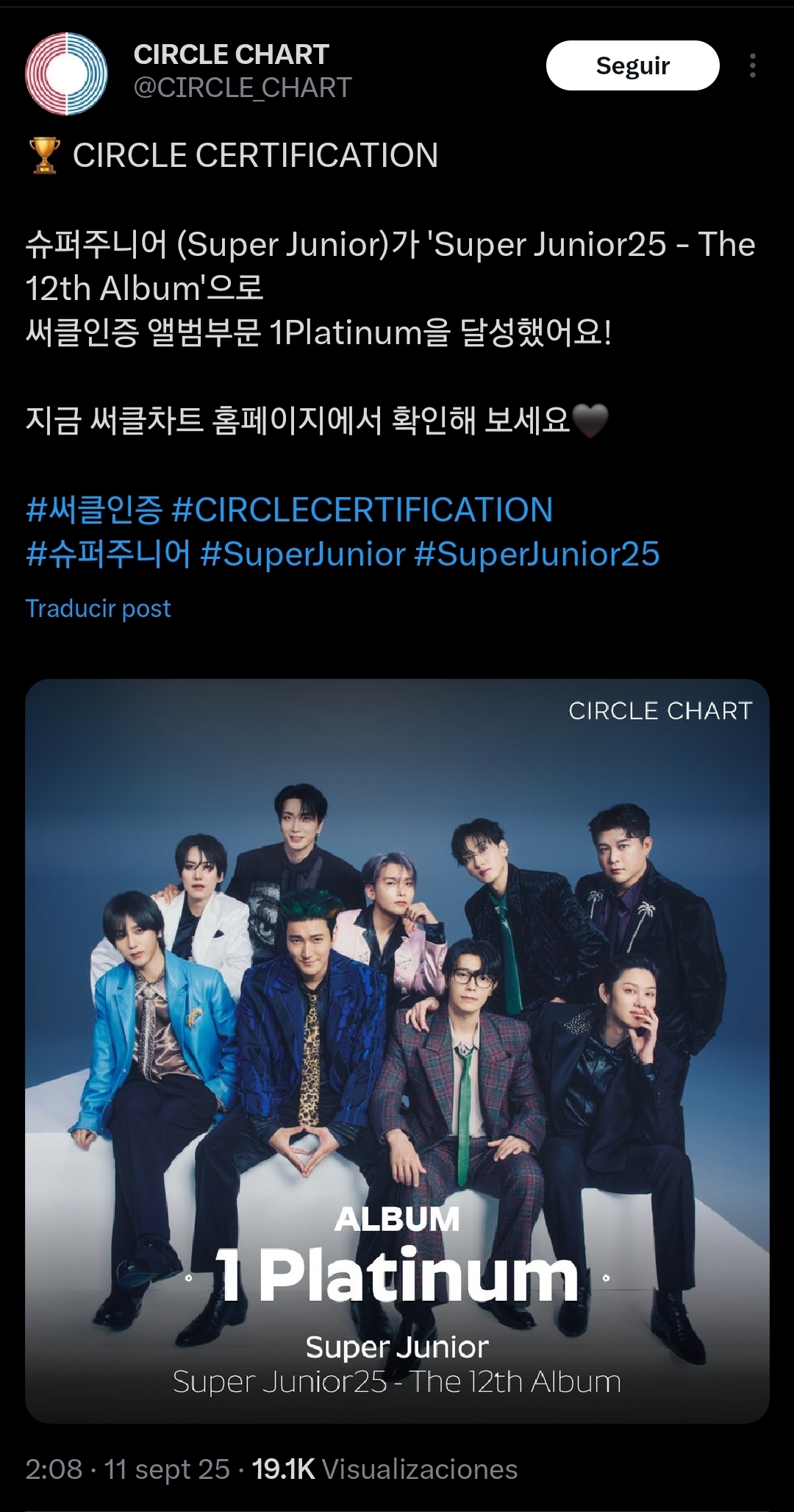Open the #써클인증 hashtag
This screenshot has width=794, height=1512.
[93, 510]
